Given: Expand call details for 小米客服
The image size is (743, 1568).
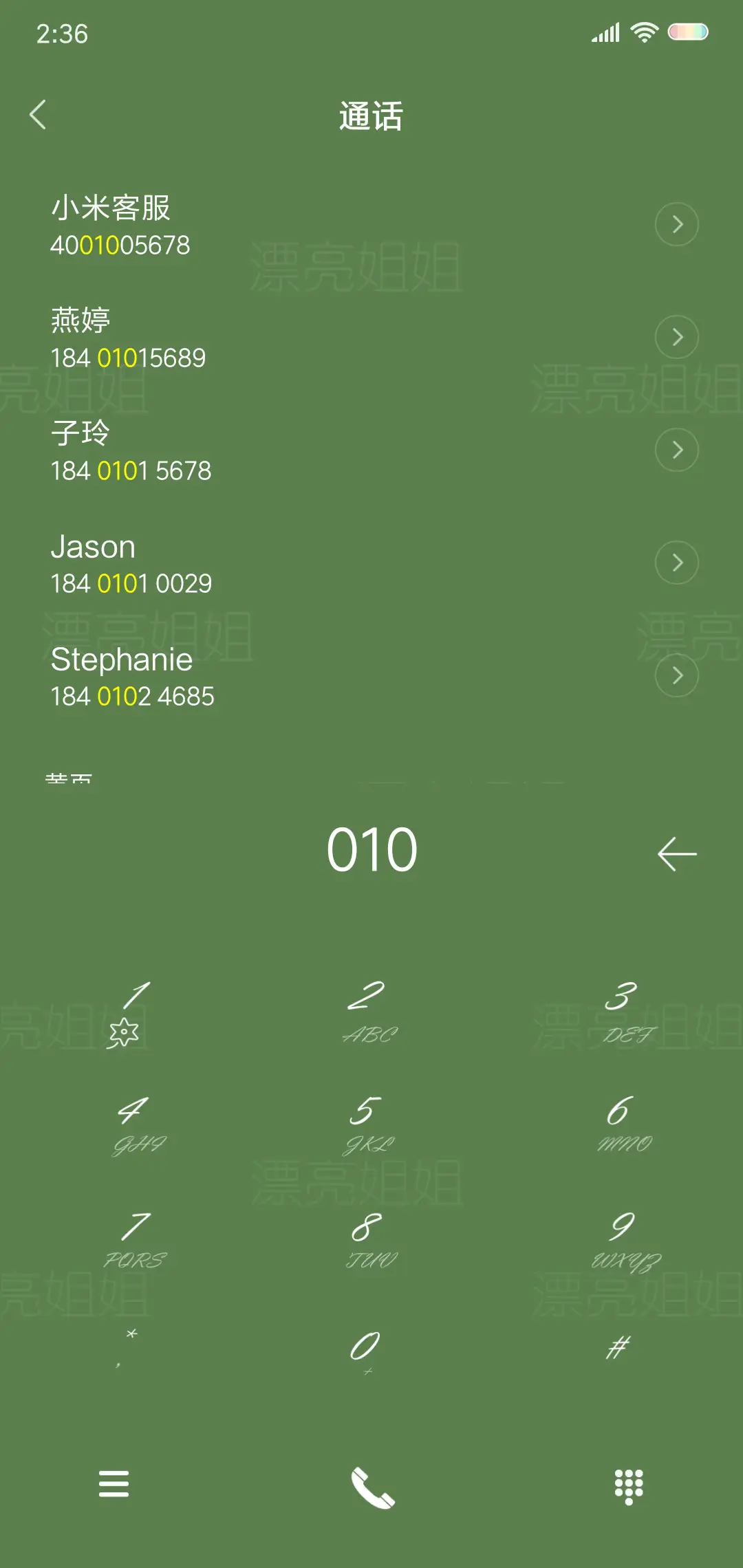Looking at the screenshot, I should coord(677,224).
